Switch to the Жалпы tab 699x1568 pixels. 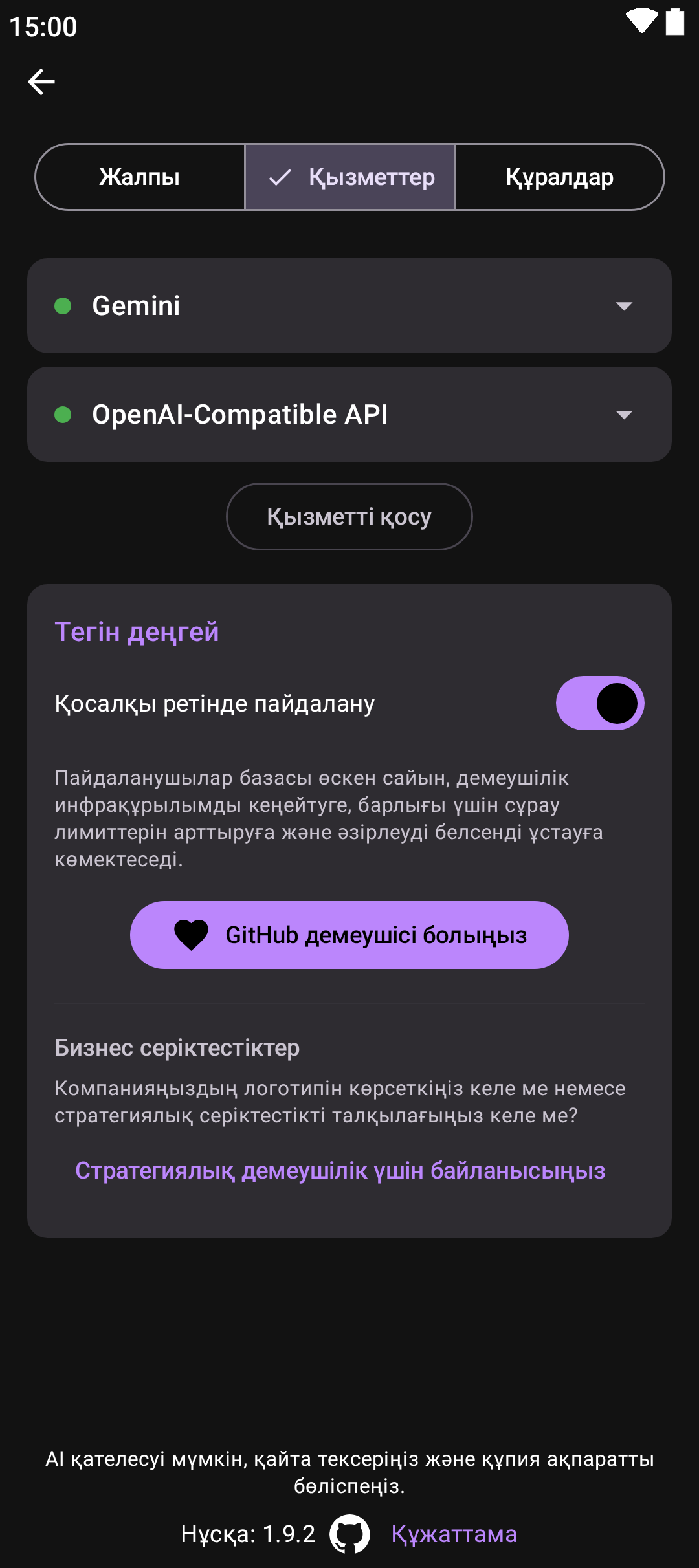[x=140, y=177]
